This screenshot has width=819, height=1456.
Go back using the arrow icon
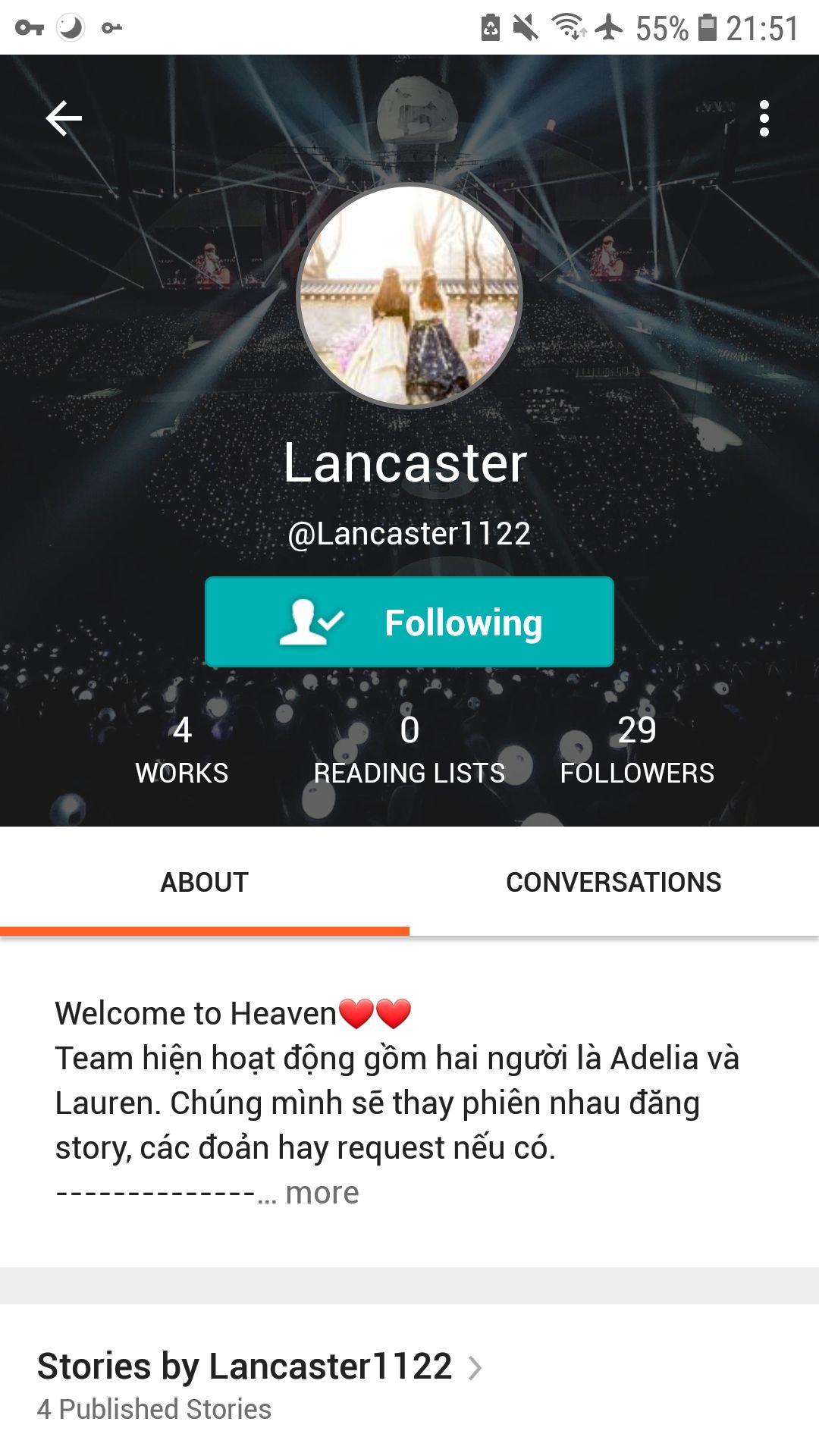pyautogui.click(x=64, y=118)
